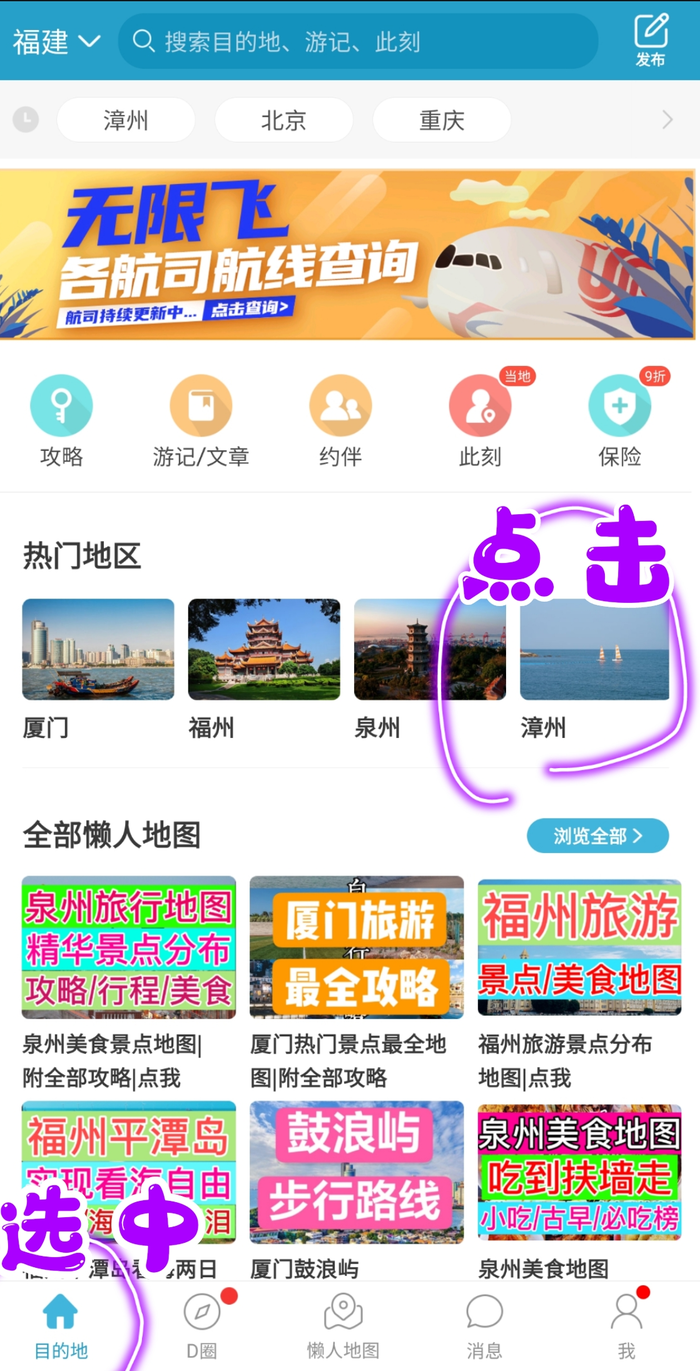The width and height of the screenshot is (700, 1371).
Task: Switch to the 懒人地图 tab
Action: pos(343,1326)
